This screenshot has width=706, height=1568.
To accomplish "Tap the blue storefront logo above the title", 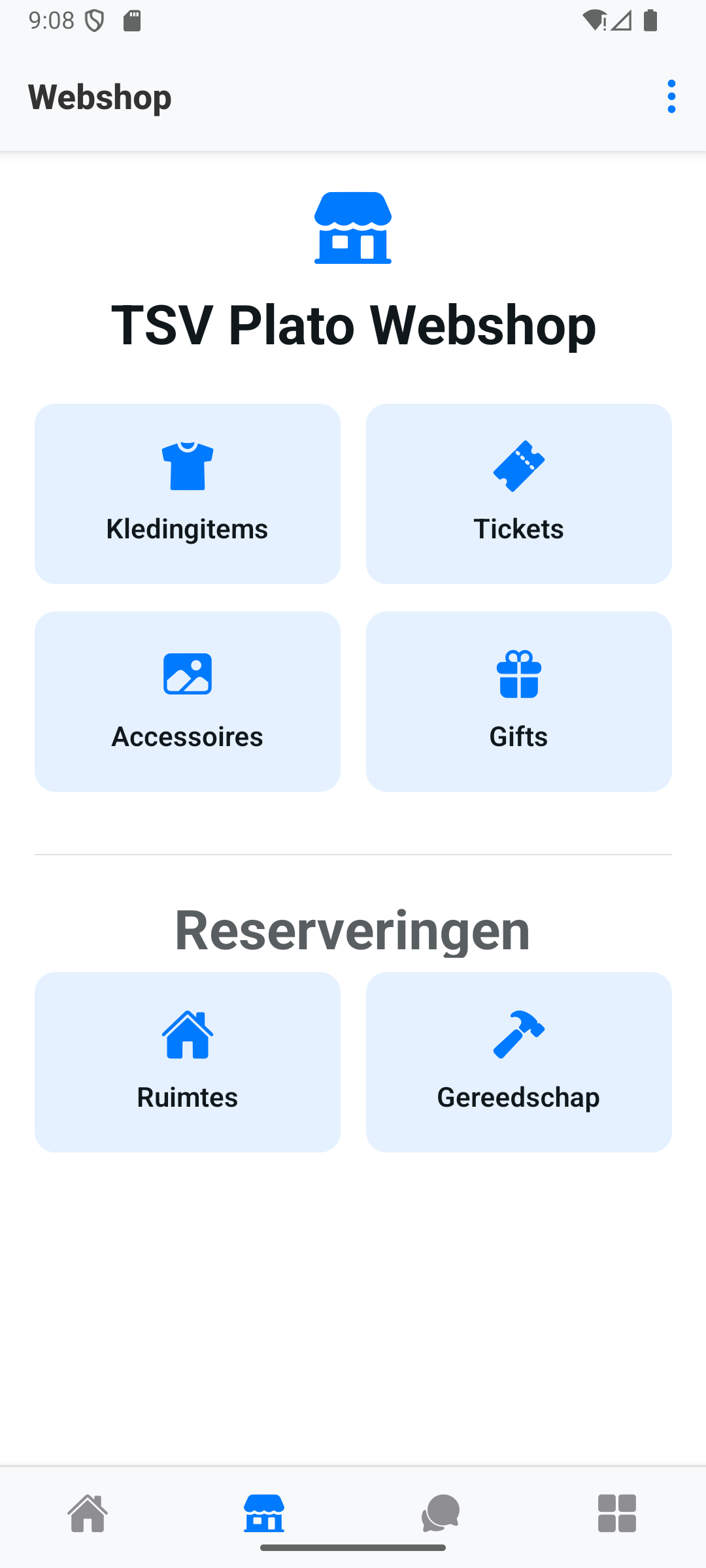I will (352, 228).
